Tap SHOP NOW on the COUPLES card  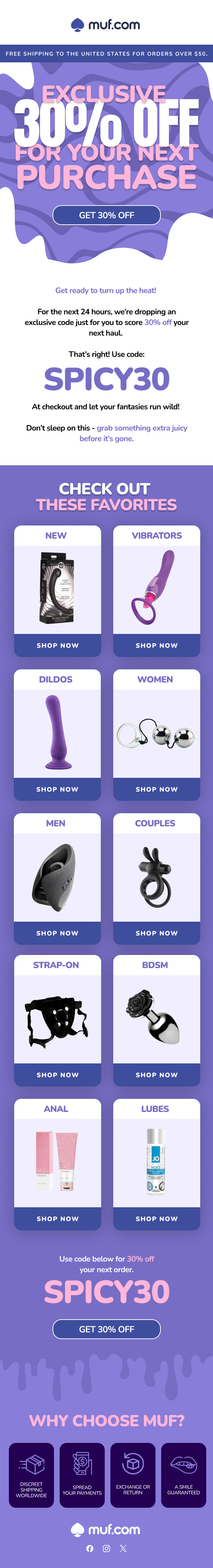tap(156, 933)
